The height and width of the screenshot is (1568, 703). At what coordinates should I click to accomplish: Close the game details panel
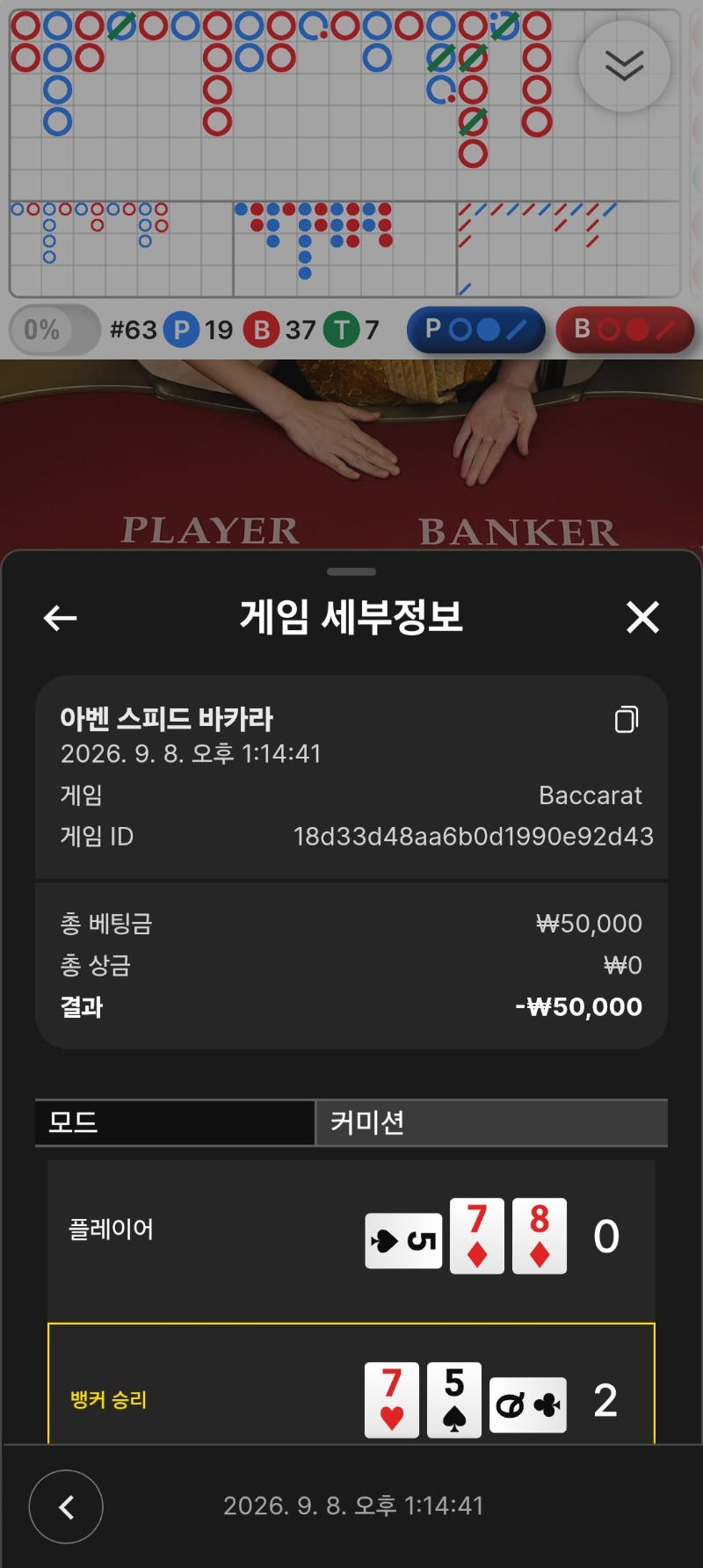pyautogui.click(x=642, y=617)
